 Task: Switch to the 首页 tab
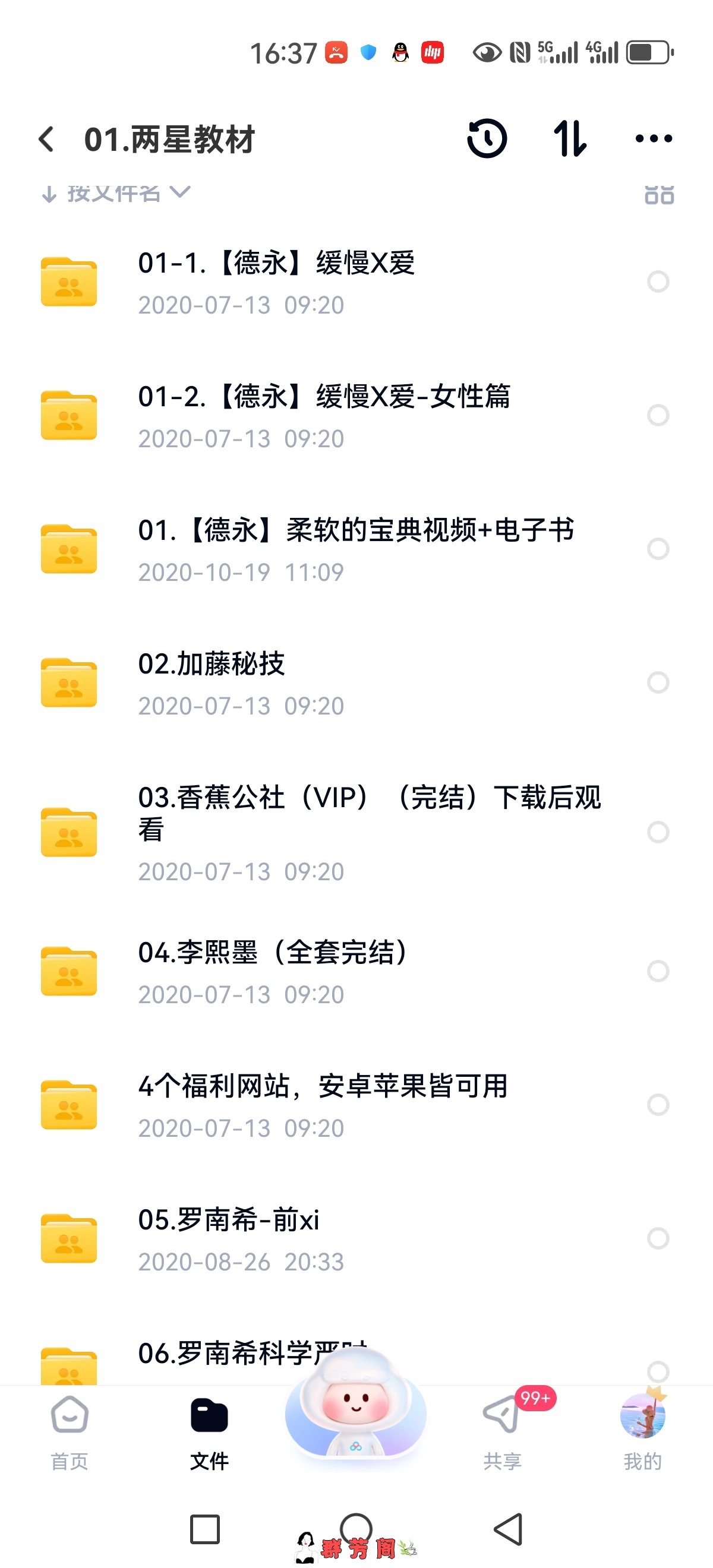coord(69,1430)
